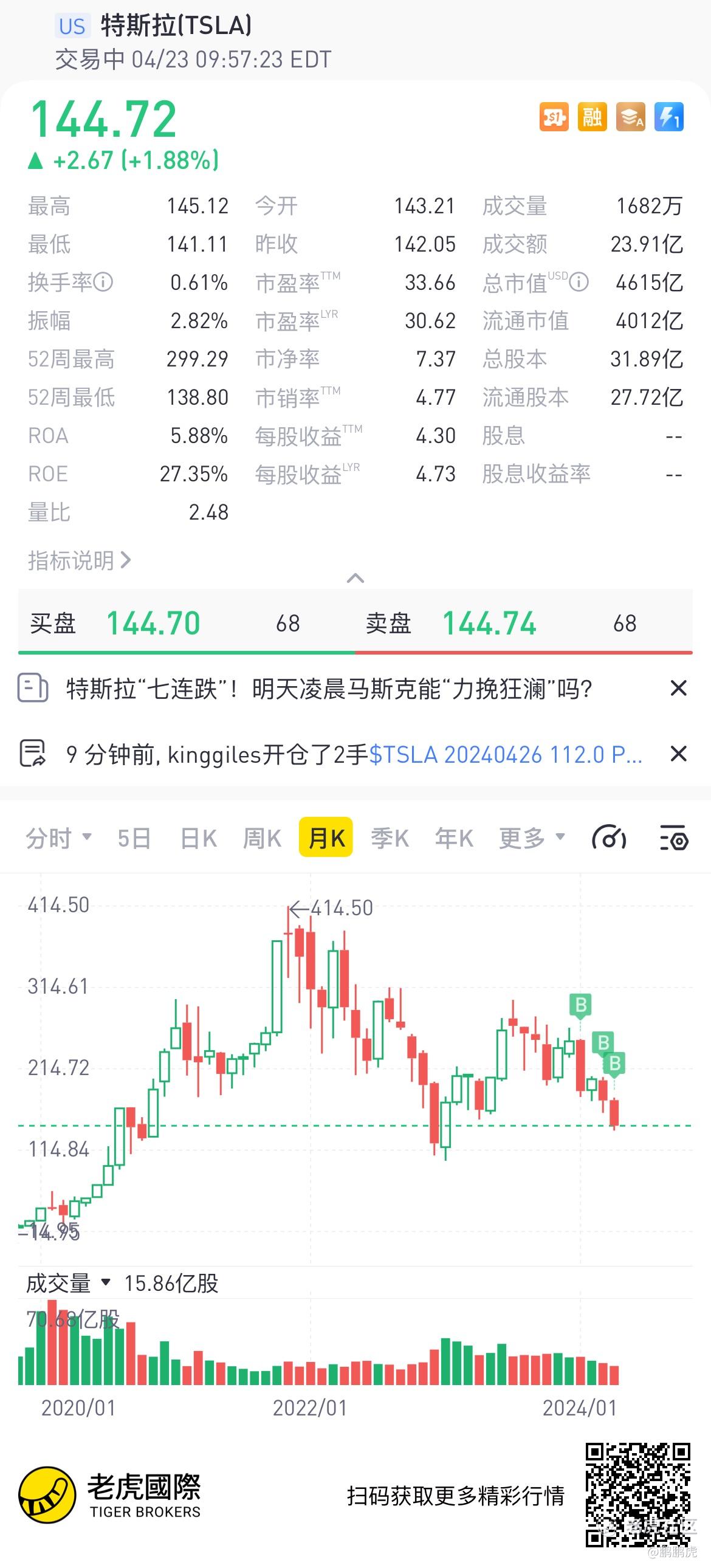Viewport: 711px width, 1568px height.
Task: Dismiss the 特斯拉"七连跌" news banner
Action: coord(678,689)
